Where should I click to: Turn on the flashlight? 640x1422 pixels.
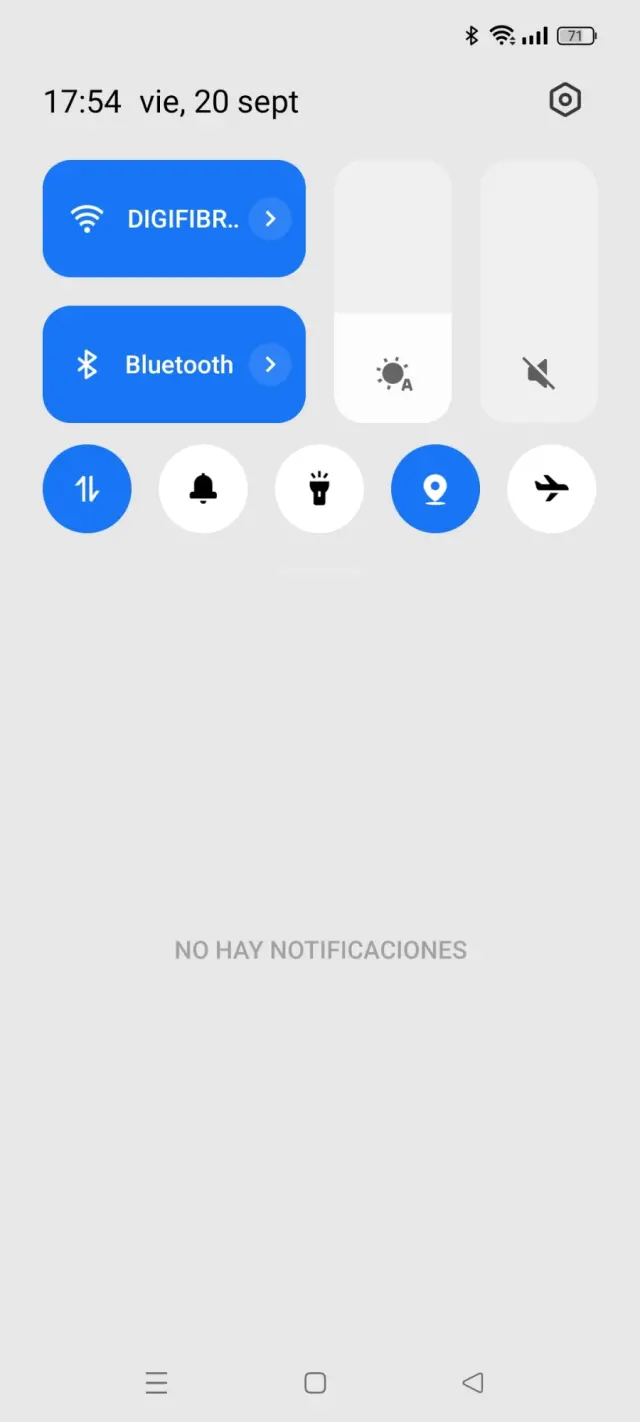(319, 489)
